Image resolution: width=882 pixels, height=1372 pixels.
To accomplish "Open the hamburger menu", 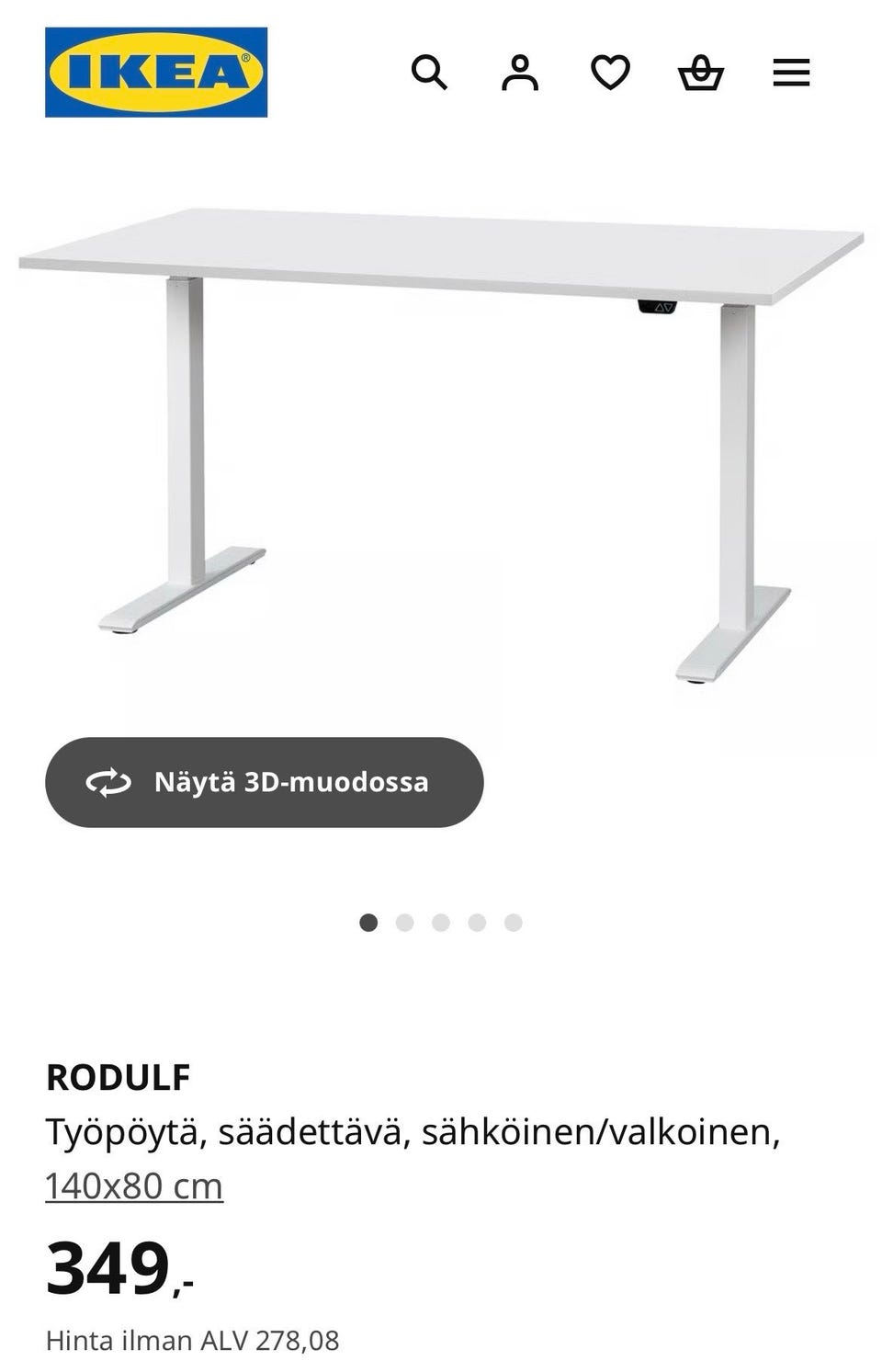I will coord(791,73).
